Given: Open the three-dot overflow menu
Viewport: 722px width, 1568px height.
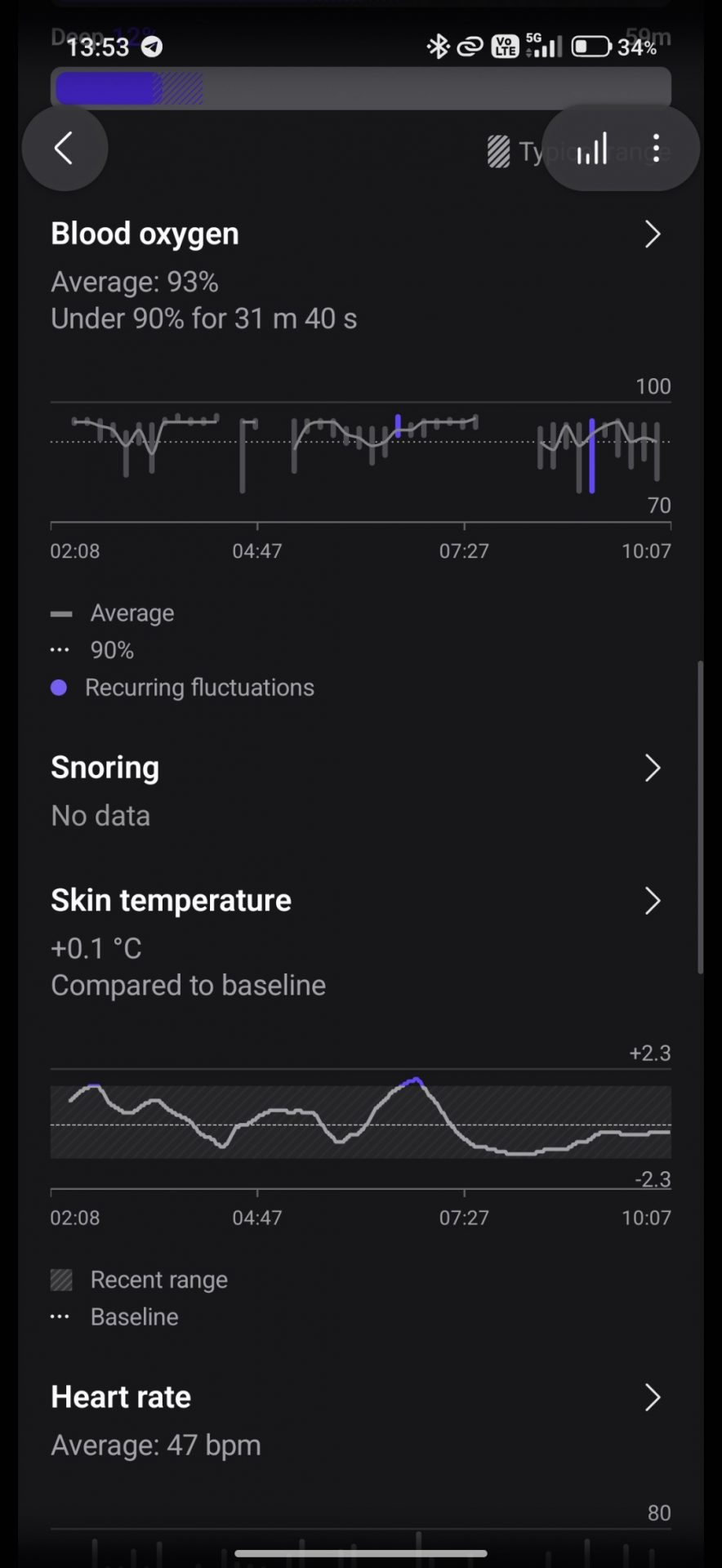Looking at the screenshot, I should 657,149.
